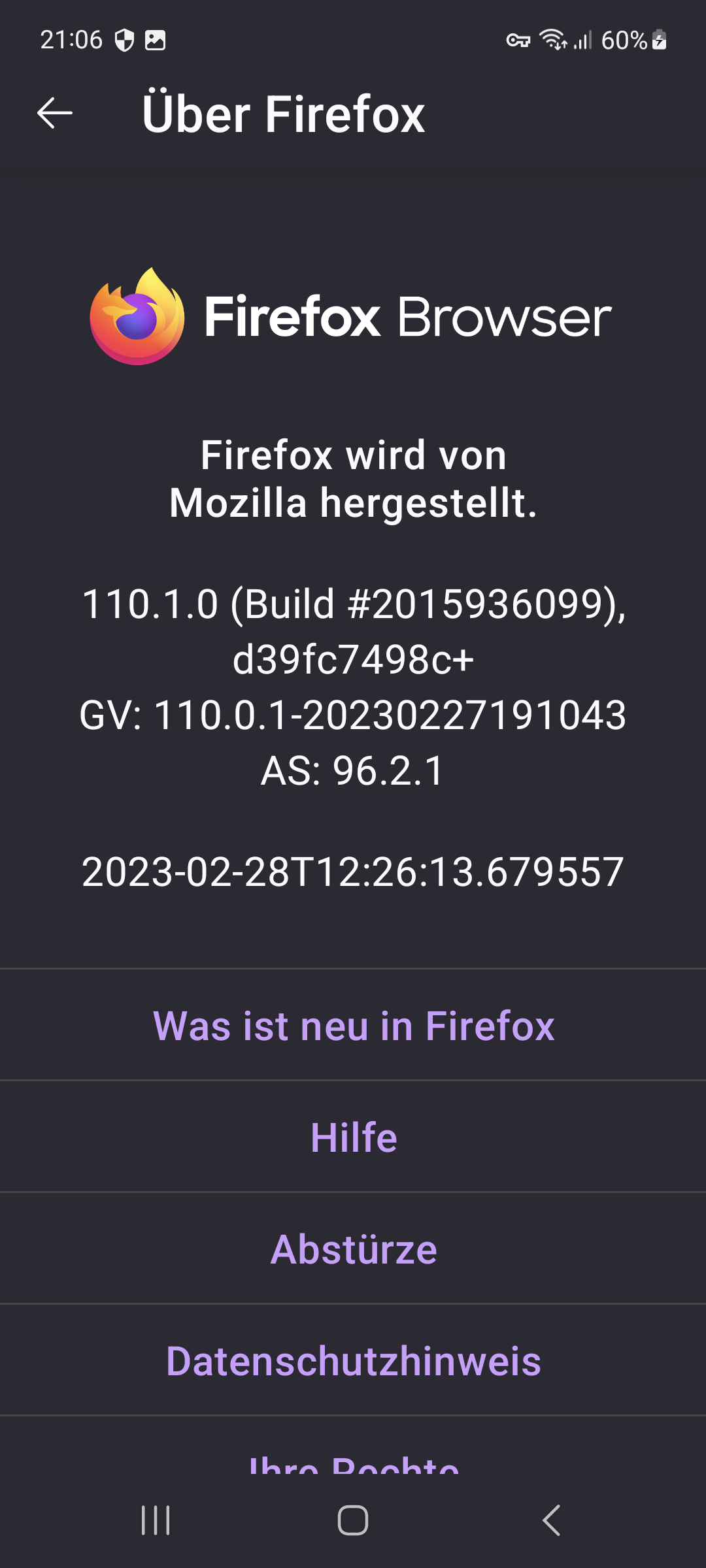Open the Hilfe page
Image resolution: width=706 pixels, height=1568 pixels.
[353, 1137]
